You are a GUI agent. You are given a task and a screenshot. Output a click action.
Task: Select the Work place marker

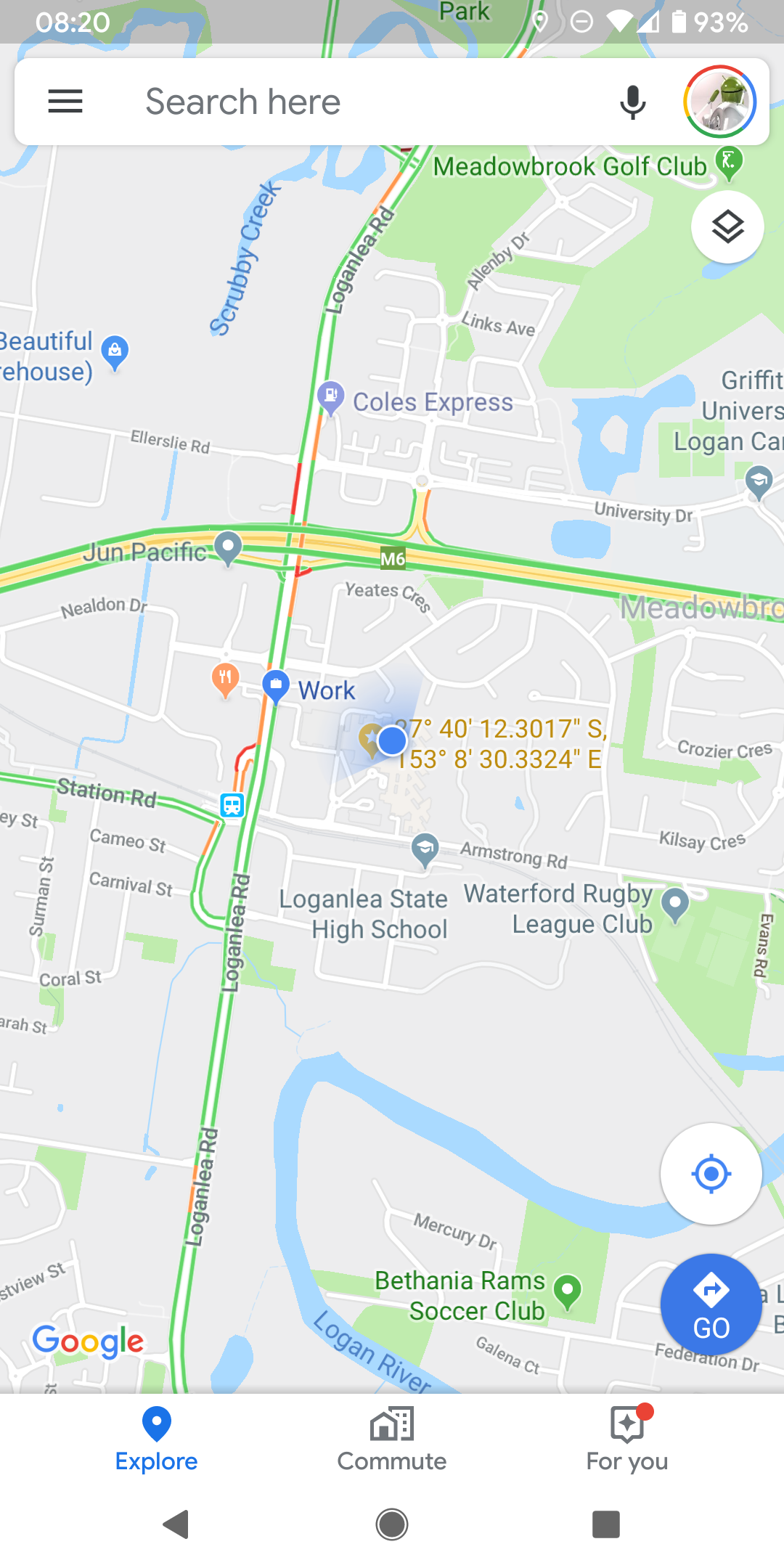tap(276, 686)
